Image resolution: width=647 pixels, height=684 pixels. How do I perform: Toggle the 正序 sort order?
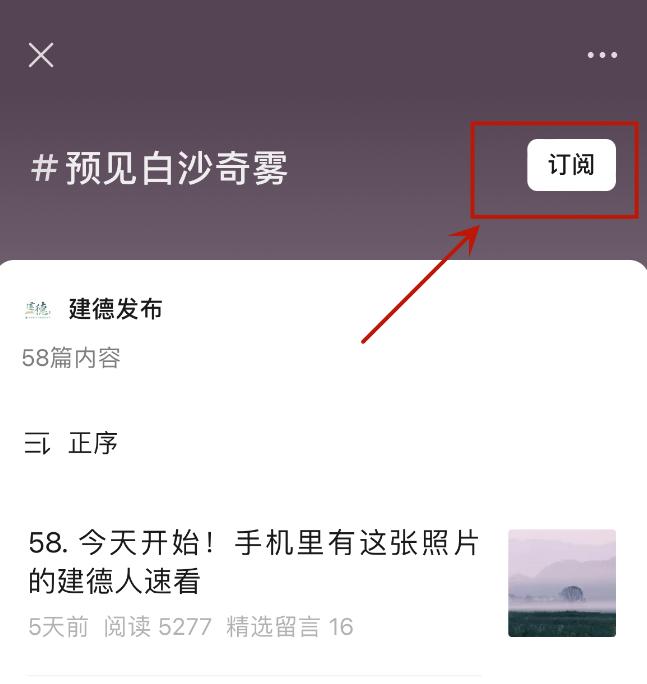73,443
